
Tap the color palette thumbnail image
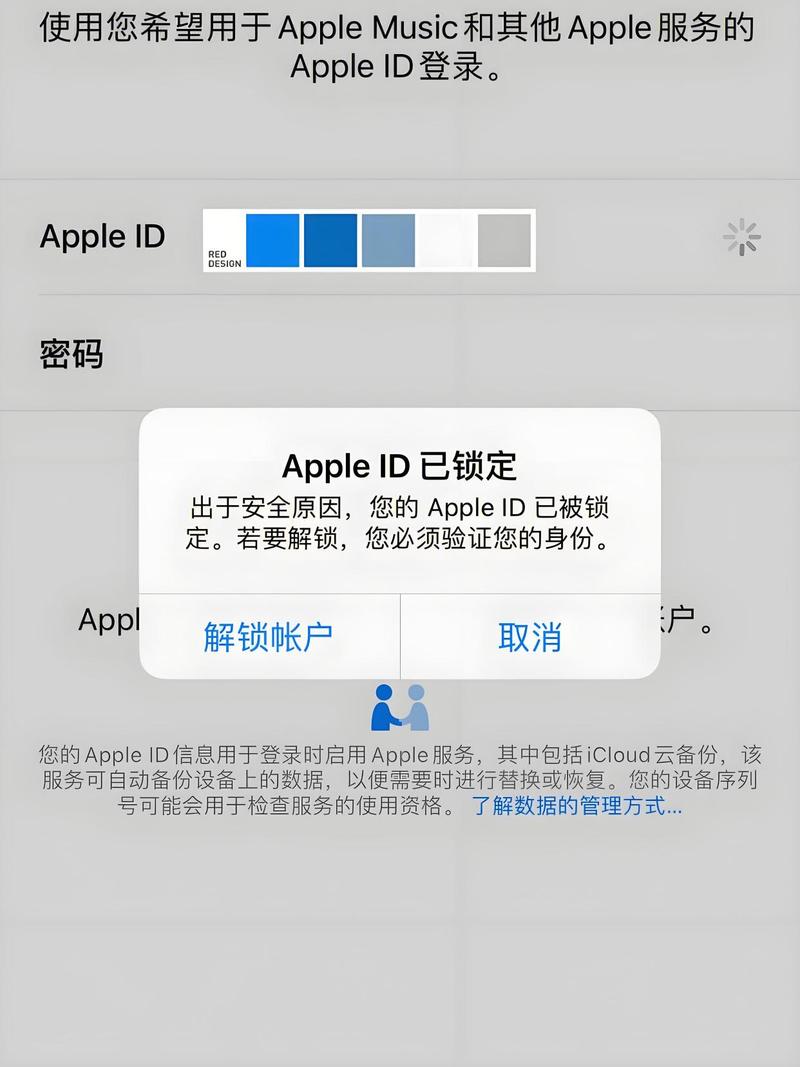(370, 240)
